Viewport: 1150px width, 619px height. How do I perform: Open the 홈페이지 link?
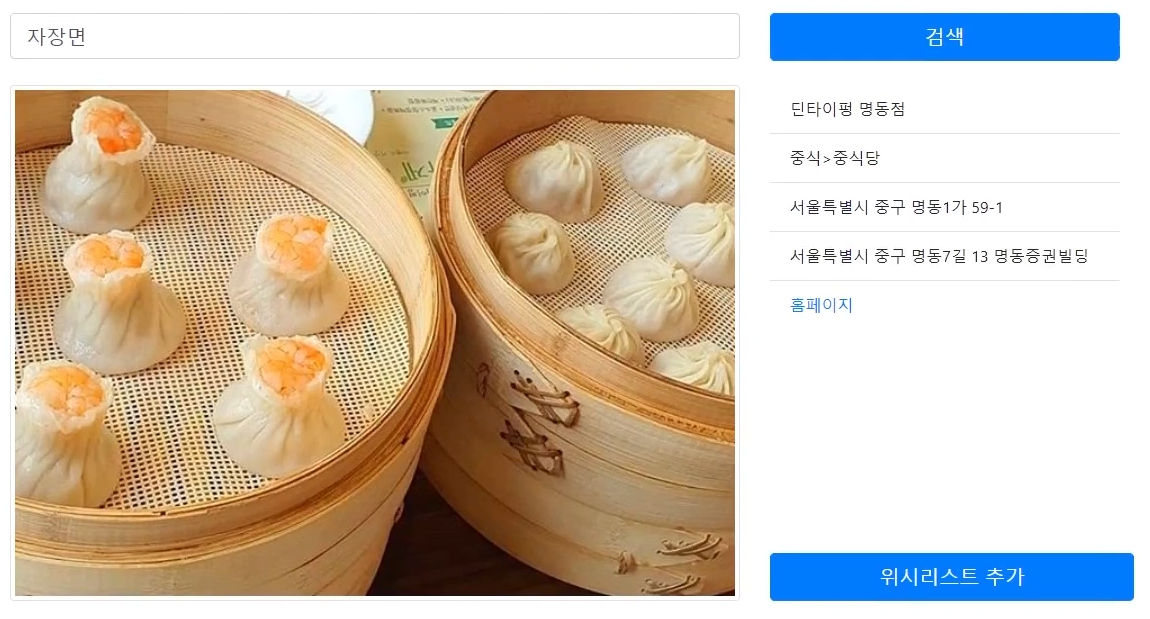pyautogui.click(x=821, y=306)
